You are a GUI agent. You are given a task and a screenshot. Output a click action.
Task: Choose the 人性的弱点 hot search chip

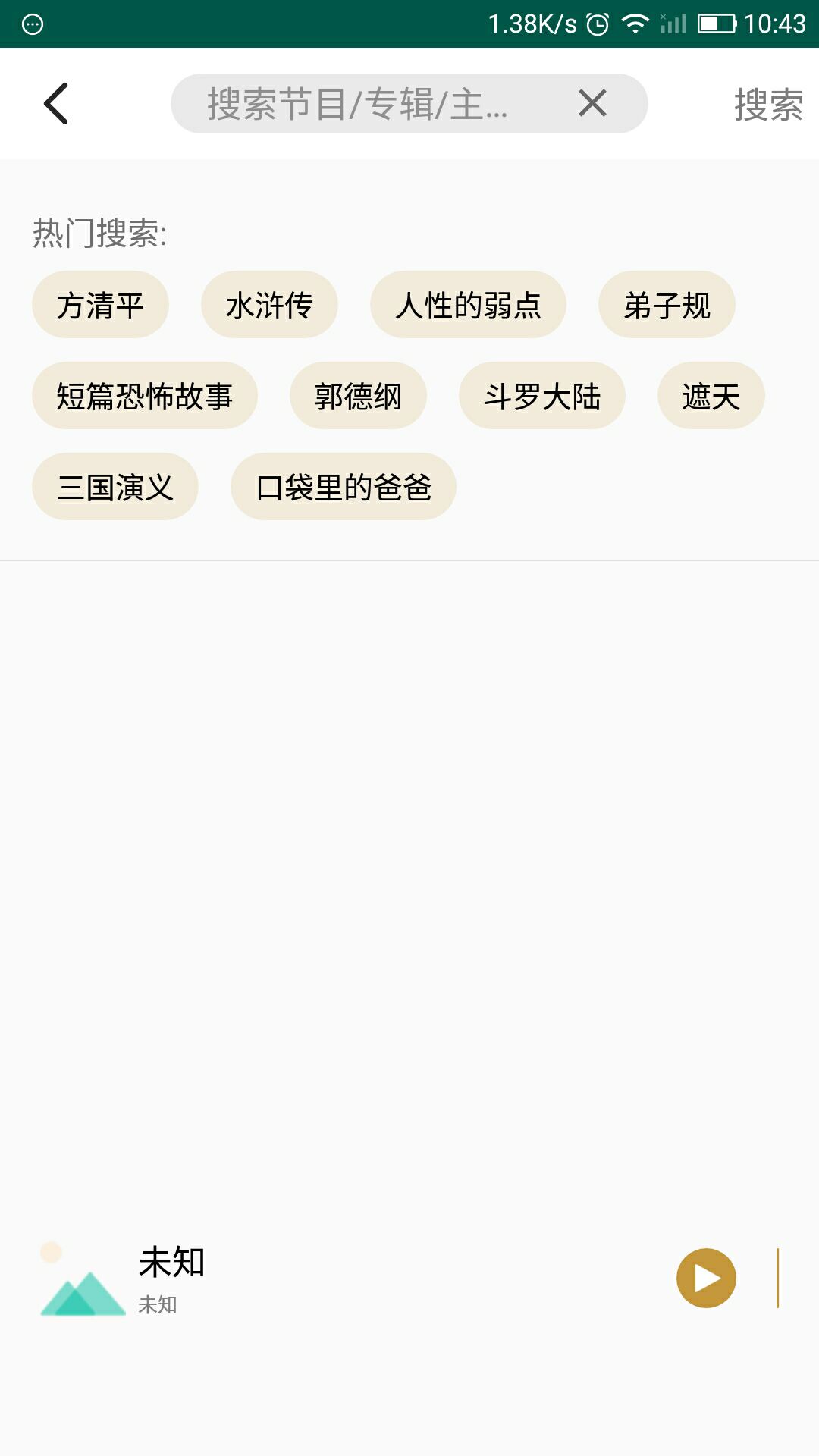click(468, 305)
